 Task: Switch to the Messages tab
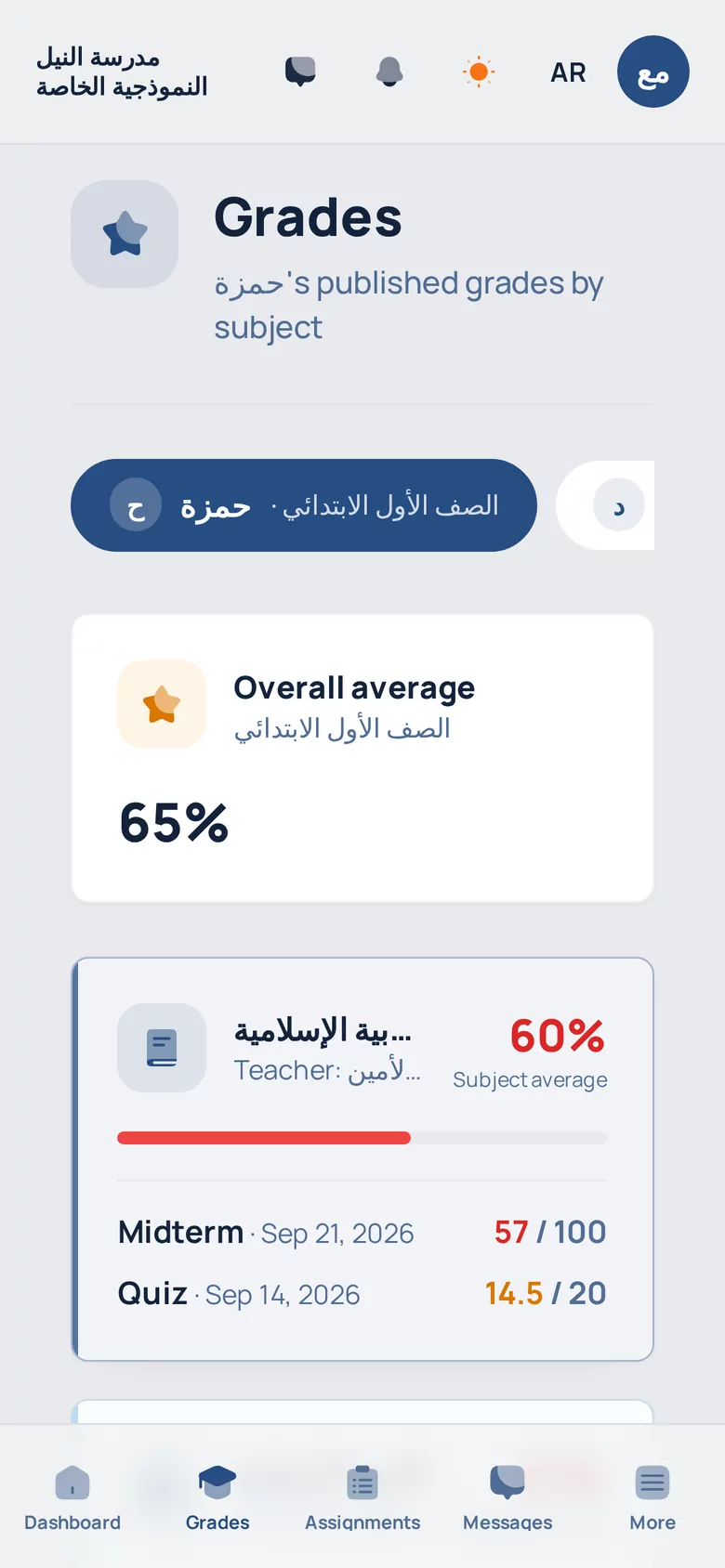(x=507, y=1497)
